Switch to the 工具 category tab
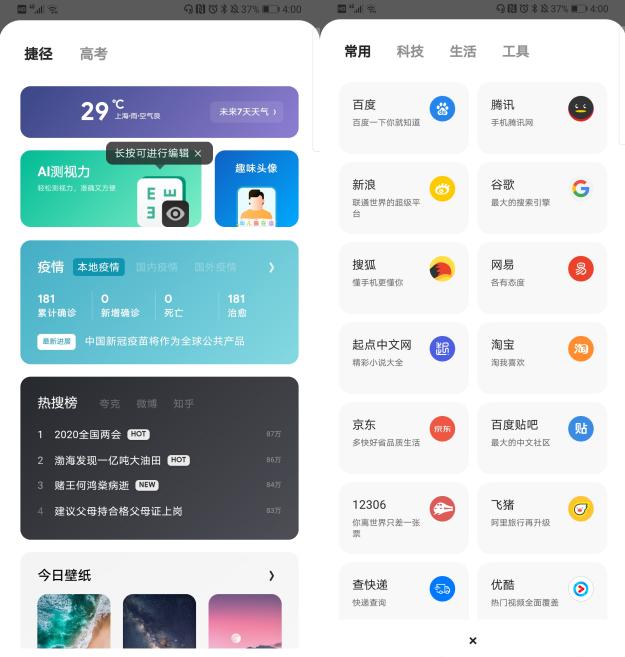The height and width of the screenshot is (657, 625). pyautogui.click(x=515, y=52)
